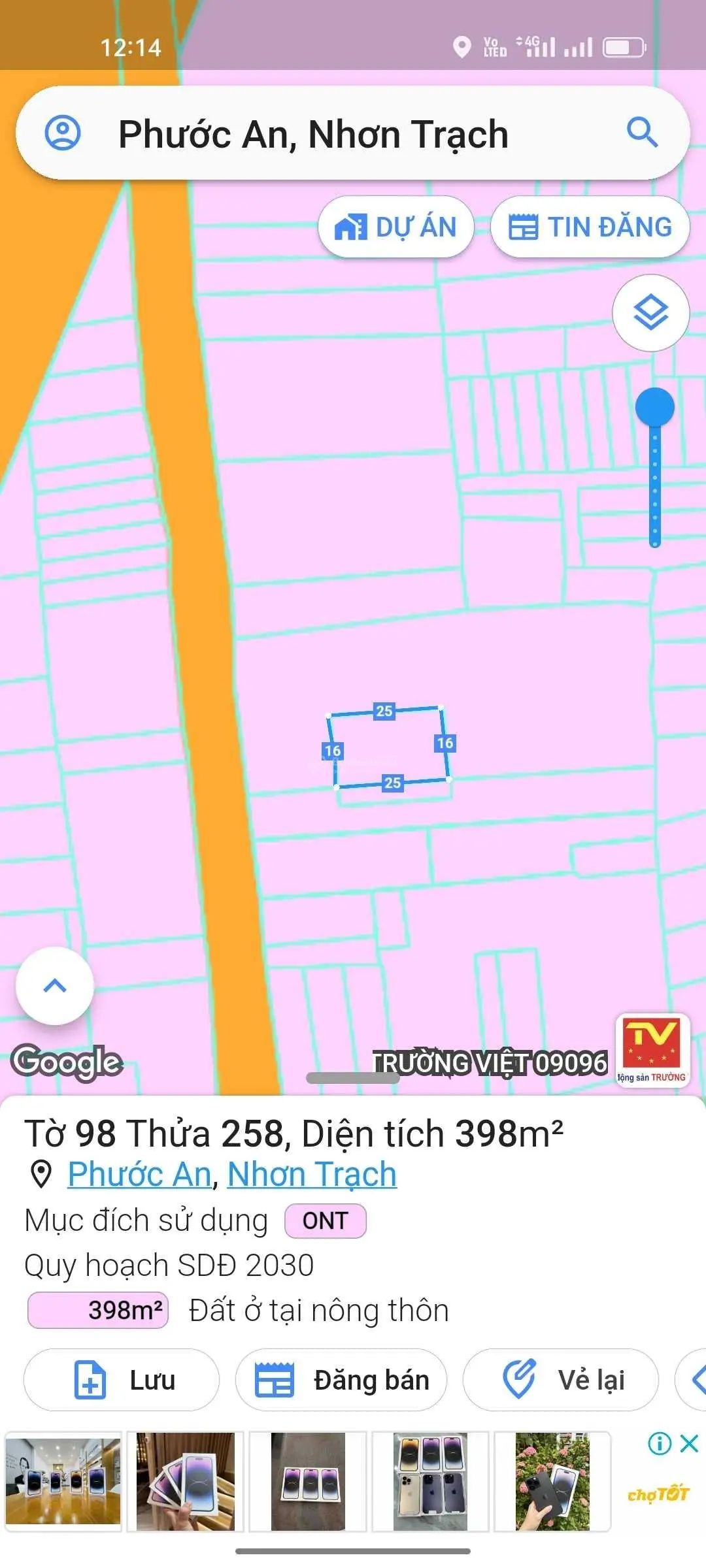Save this plot with Lưu
The width and height of the screenshot is (706, 1568).
pyautogui.click(x=122, y=1380)
